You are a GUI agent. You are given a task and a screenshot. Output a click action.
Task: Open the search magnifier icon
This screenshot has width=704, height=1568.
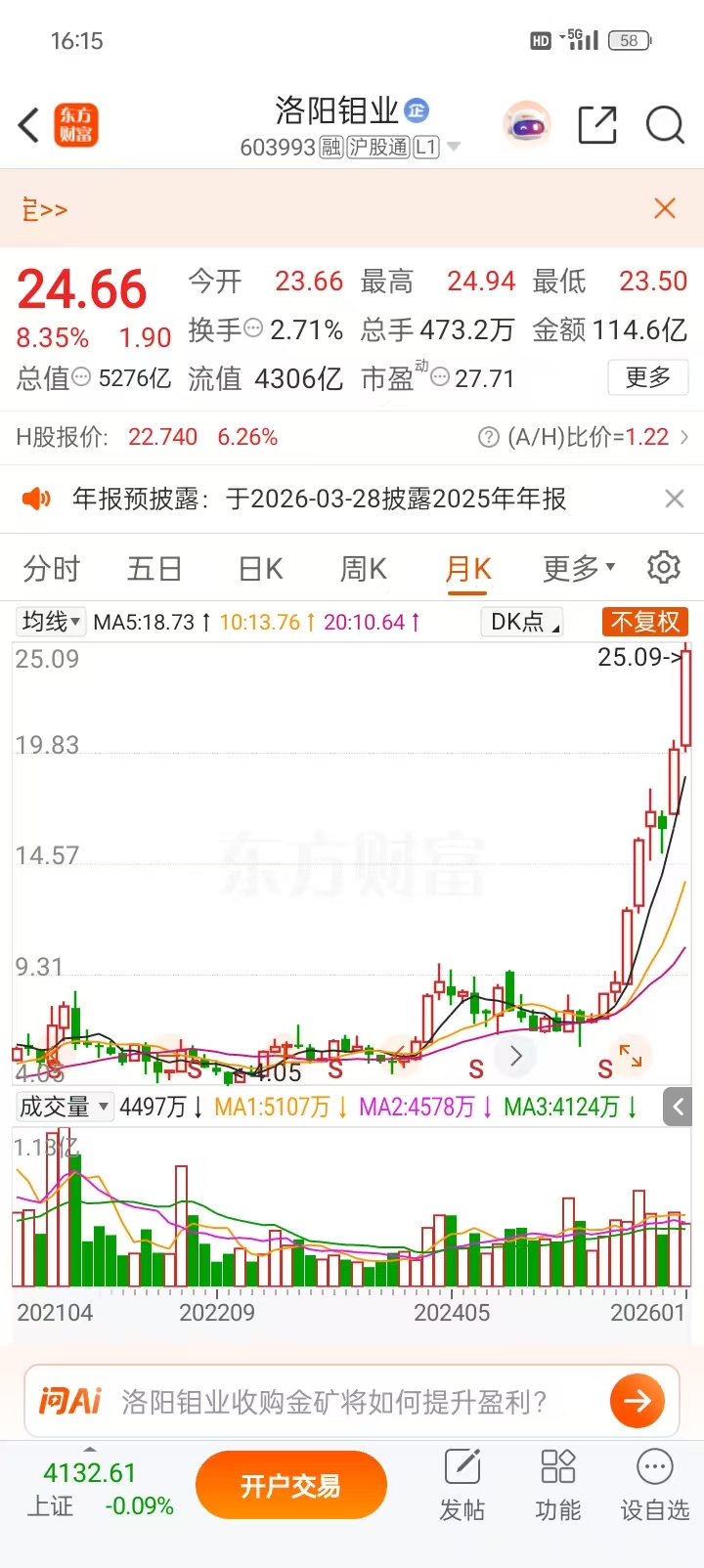(665, 125)
